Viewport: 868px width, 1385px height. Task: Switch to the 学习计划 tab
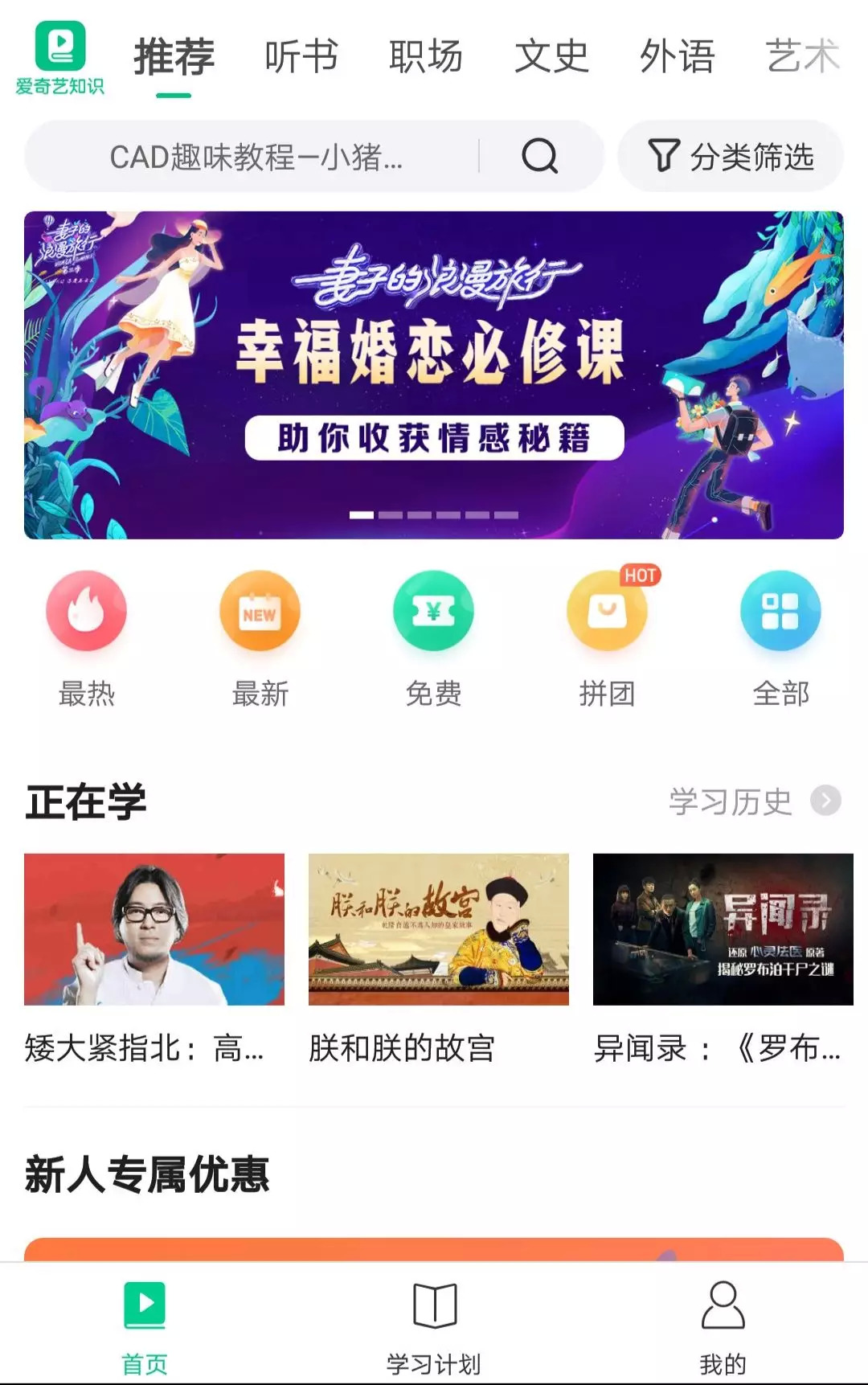click(x=434, y=1326)
